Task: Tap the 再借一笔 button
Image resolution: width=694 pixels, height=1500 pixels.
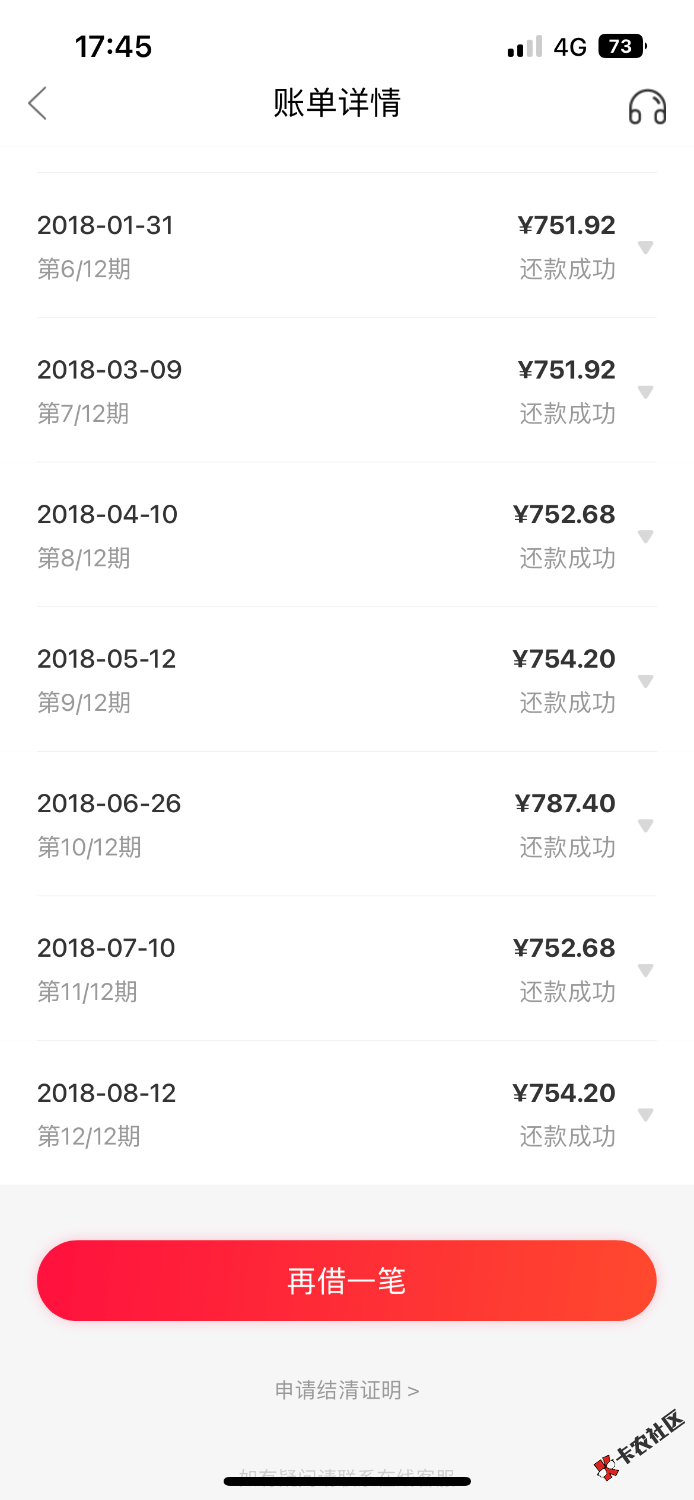Action: pyautogui.click(x=347, y=1281)
